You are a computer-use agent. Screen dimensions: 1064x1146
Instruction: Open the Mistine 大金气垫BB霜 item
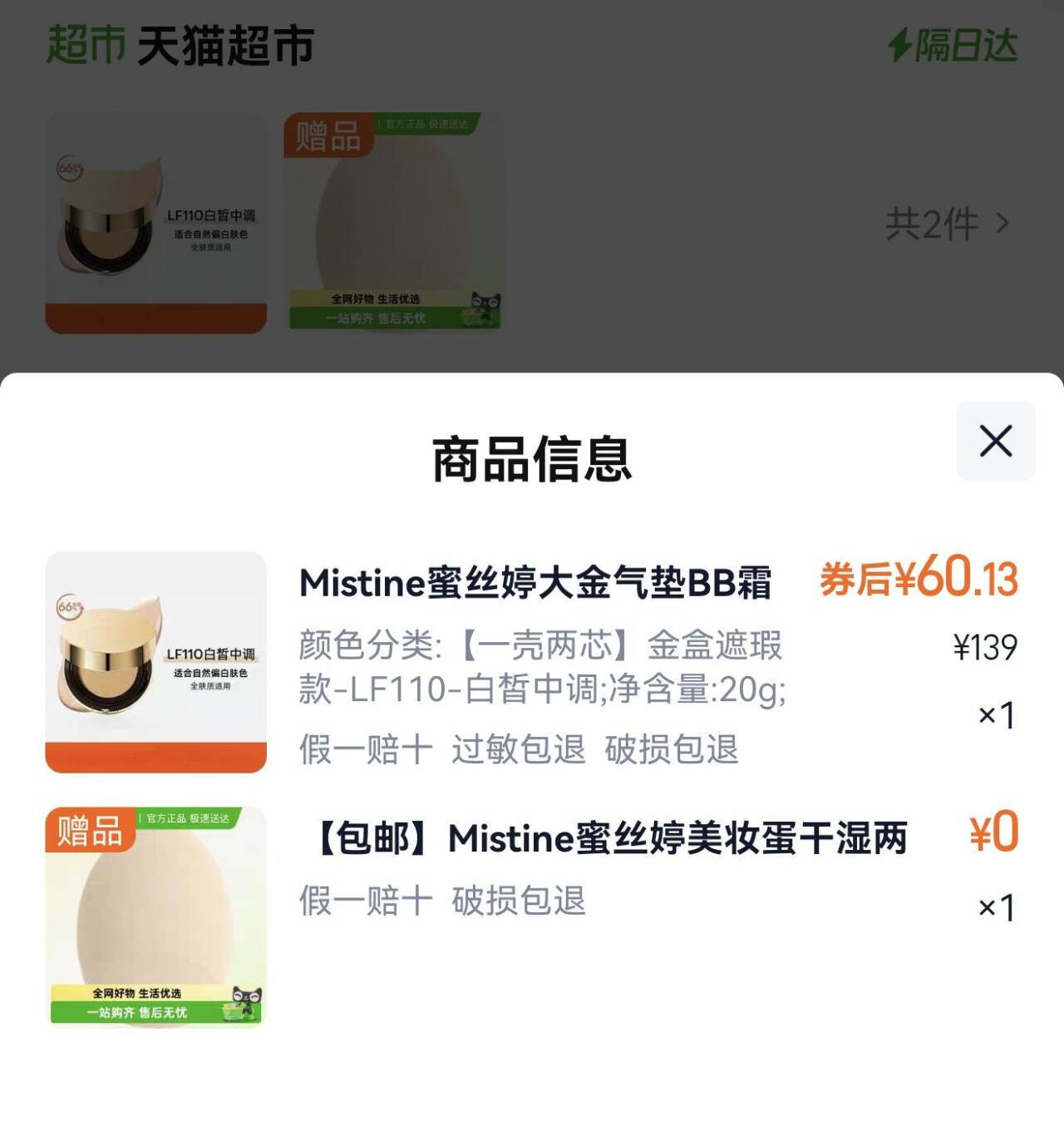pyautogui.click(x=534, y=583)
